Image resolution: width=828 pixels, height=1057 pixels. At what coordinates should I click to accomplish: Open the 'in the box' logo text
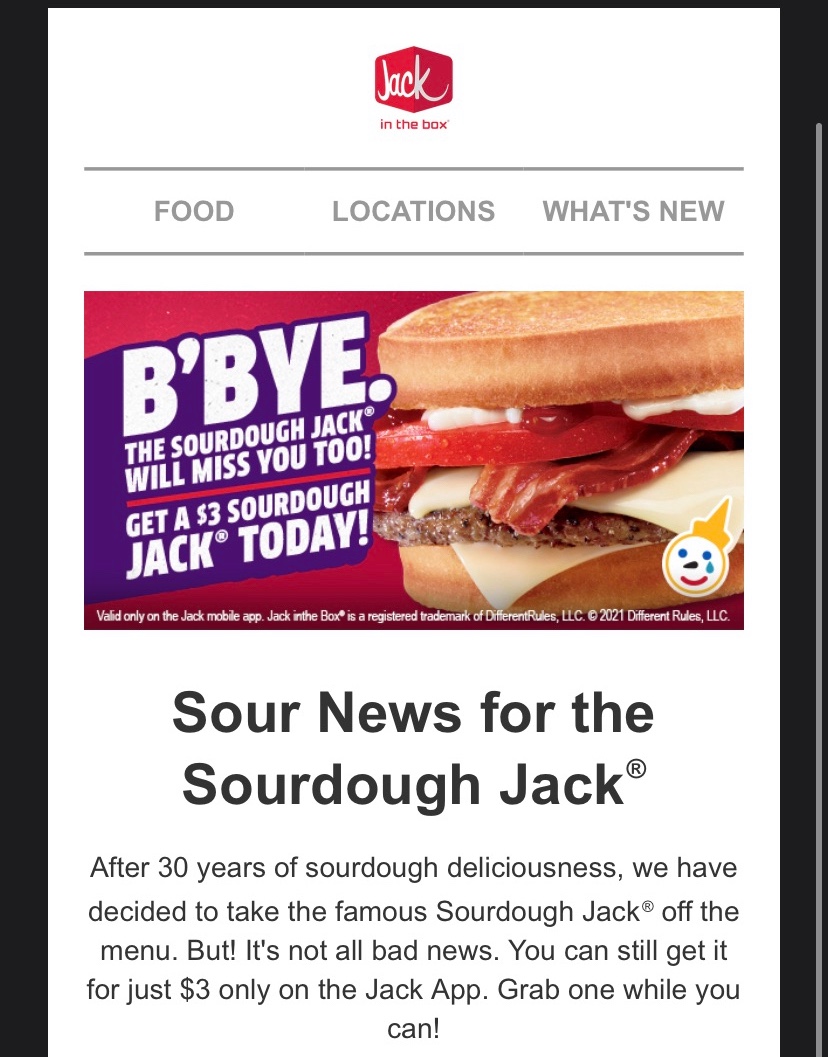[413, 125]
